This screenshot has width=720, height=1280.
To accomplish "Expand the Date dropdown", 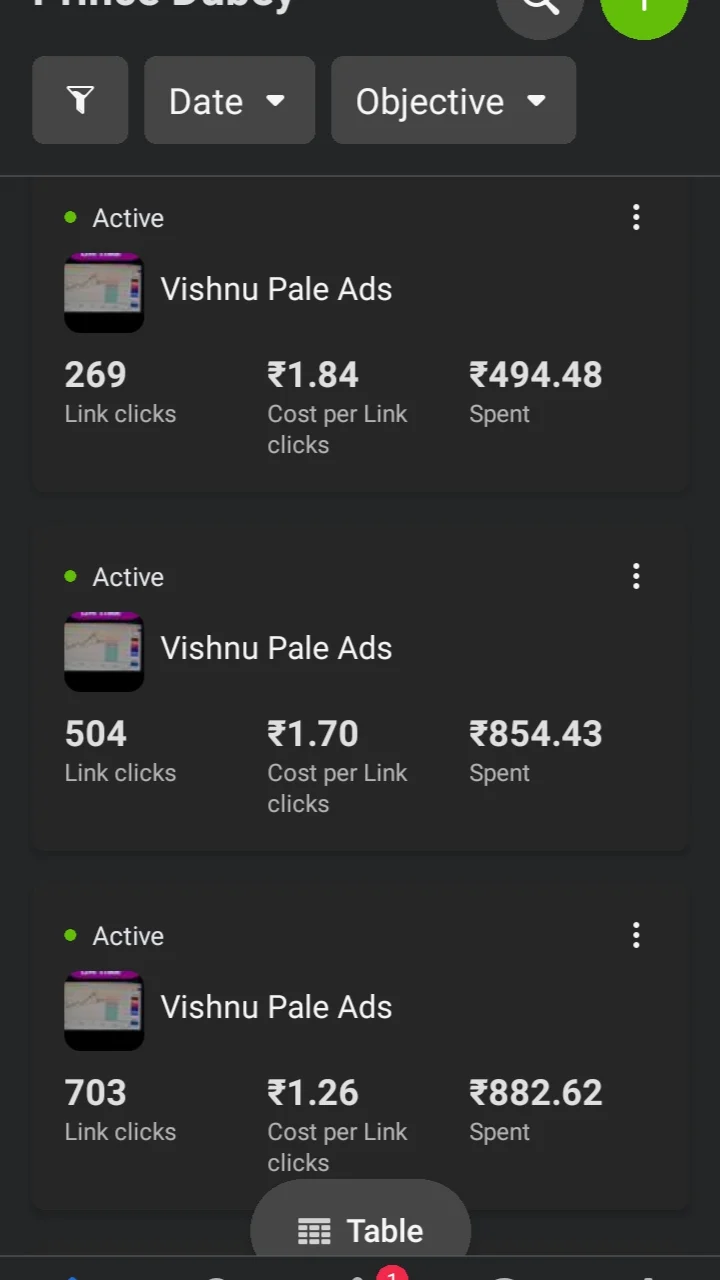I will pos(229,100).
